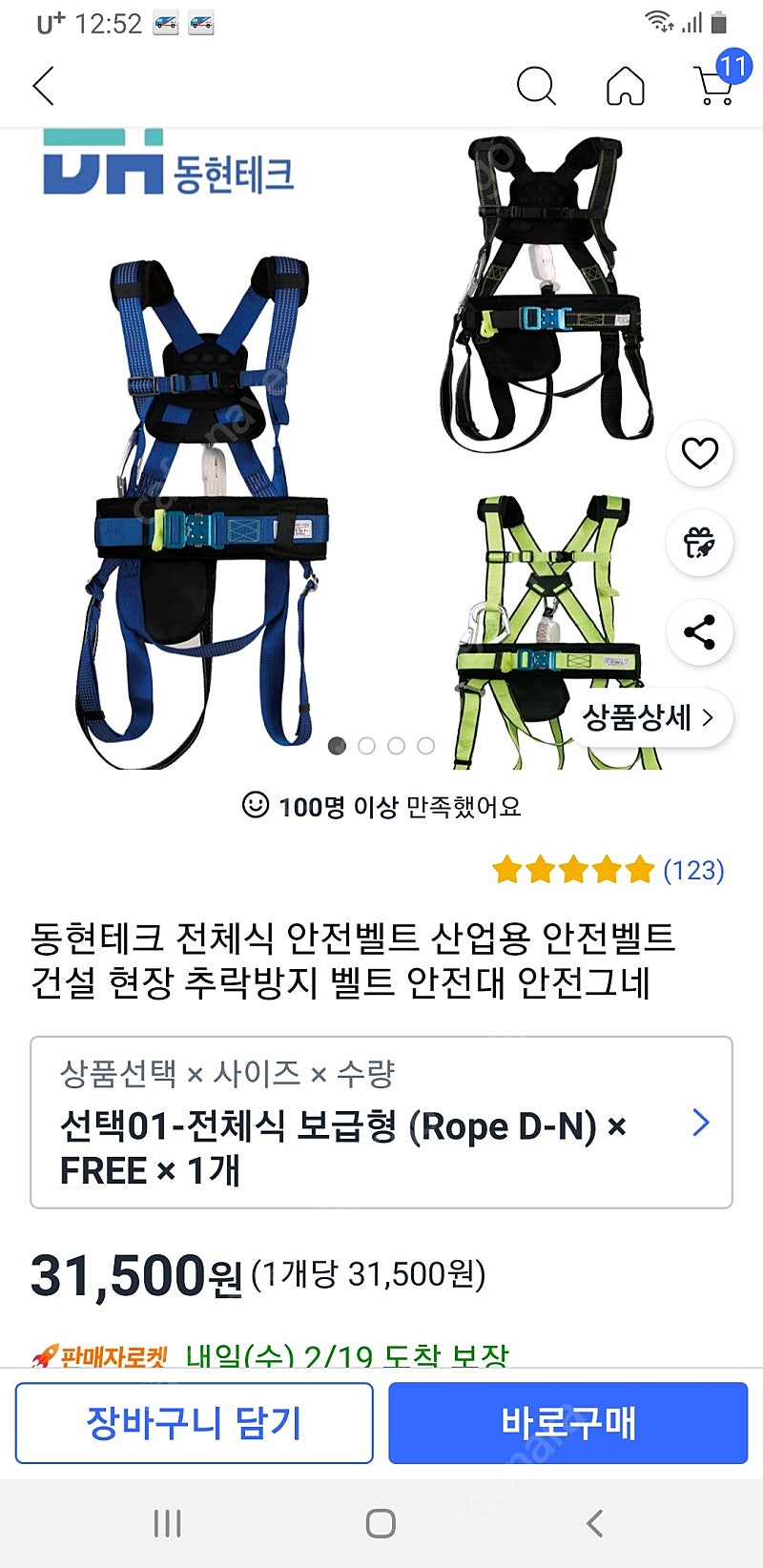Tap the system home button

coord(381,1523)
